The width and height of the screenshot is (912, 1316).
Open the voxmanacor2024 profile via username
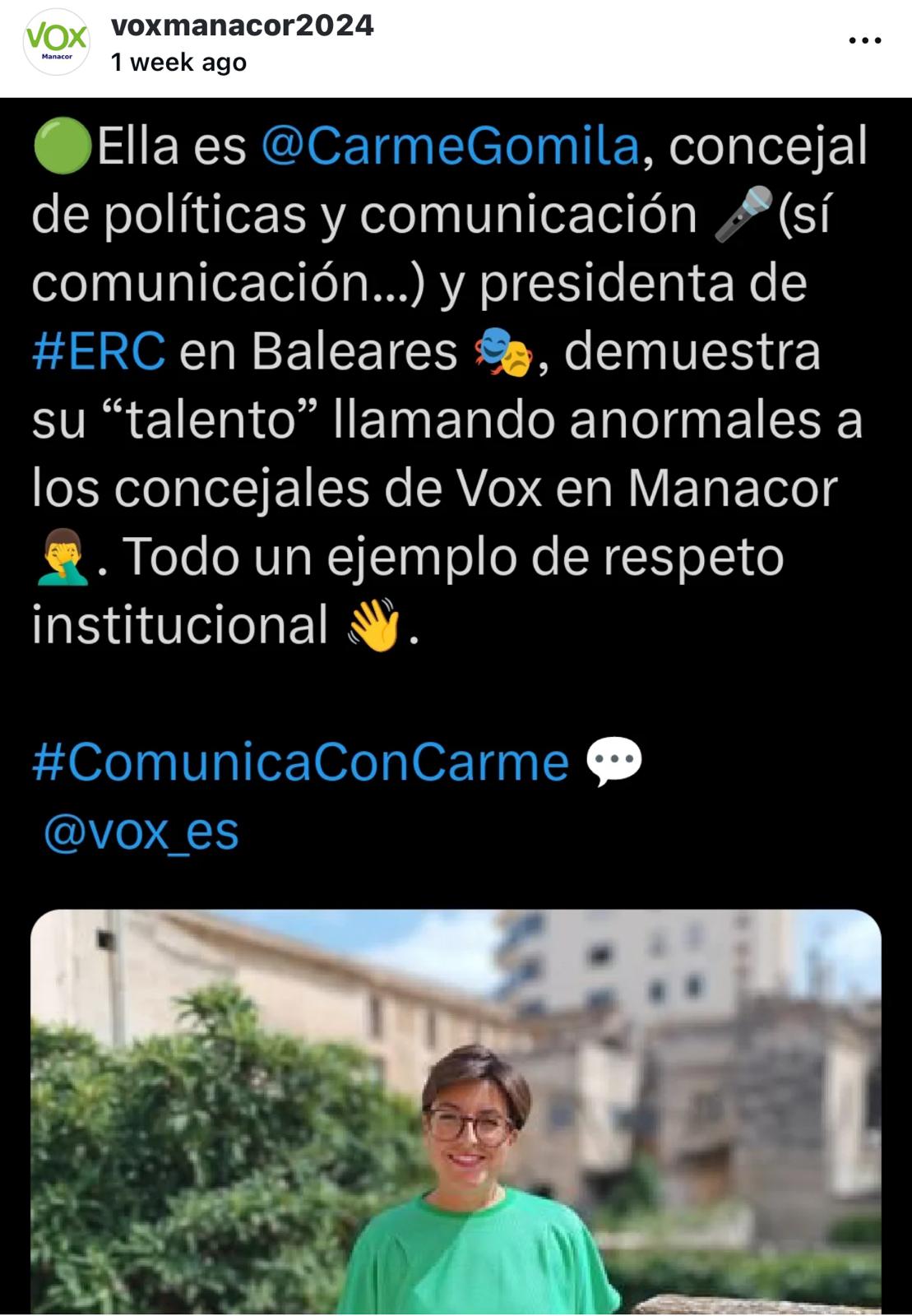[242, 25]
